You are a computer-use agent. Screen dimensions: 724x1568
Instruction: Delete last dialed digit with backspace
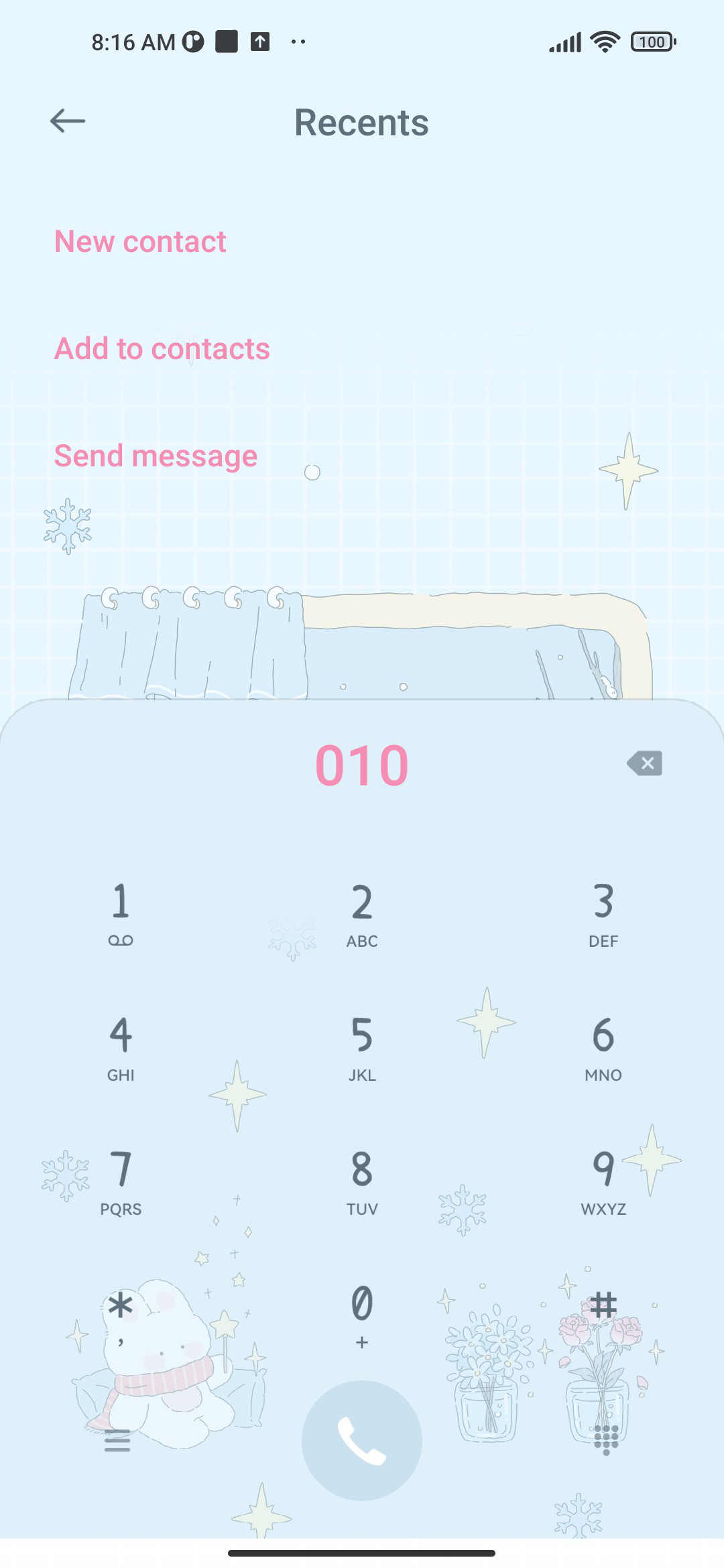tap(645, 763)
